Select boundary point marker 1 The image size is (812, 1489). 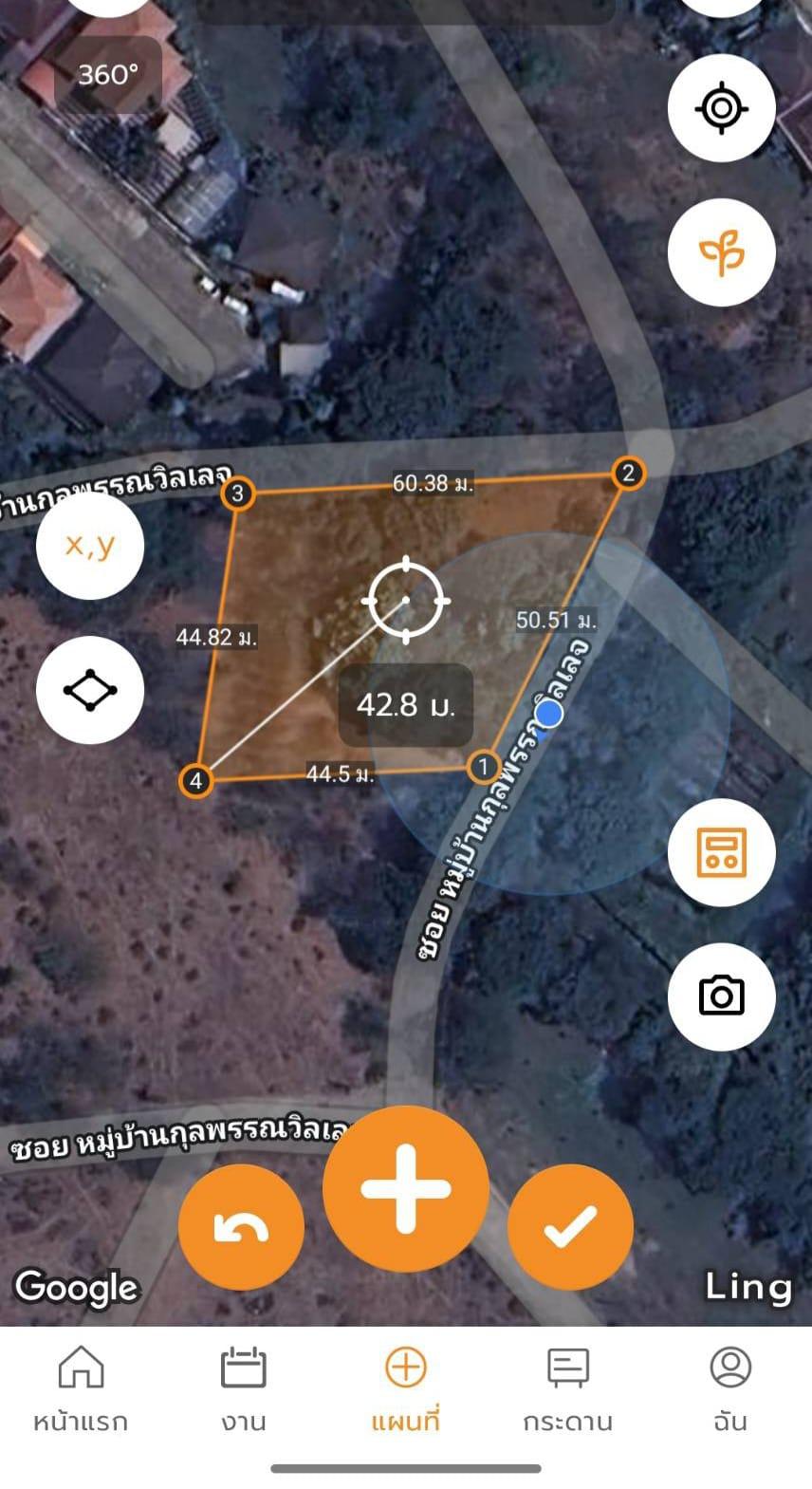point(483,766)
